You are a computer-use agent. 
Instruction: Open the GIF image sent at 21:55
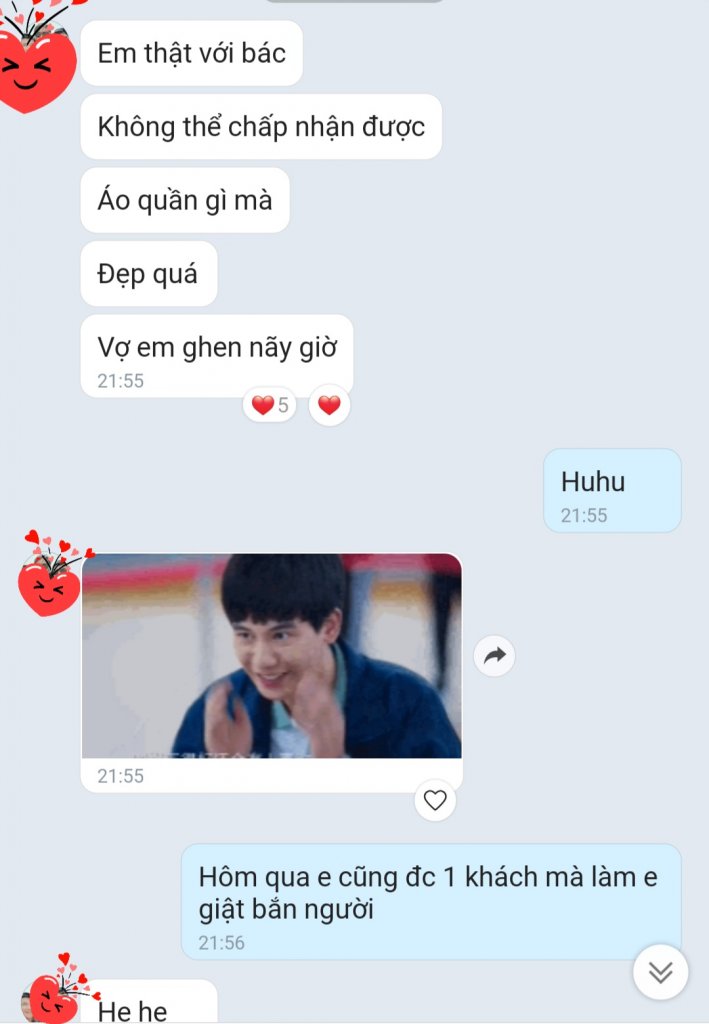point(271,656)
